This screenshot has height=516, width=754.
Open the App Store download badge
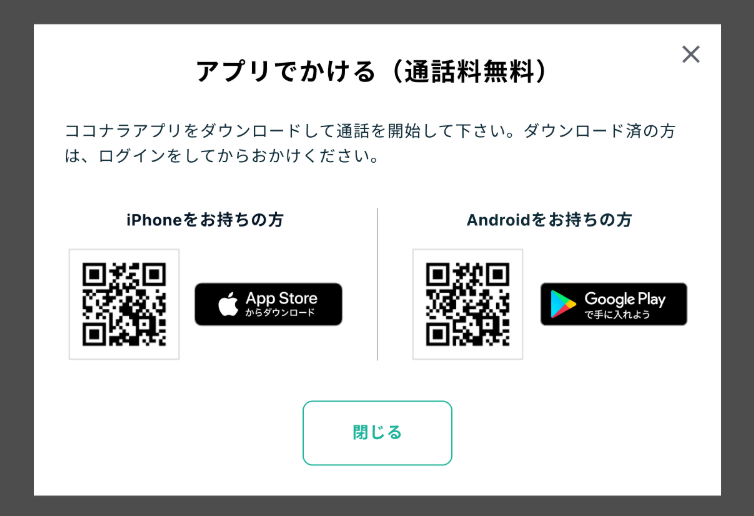click(268, 304)
